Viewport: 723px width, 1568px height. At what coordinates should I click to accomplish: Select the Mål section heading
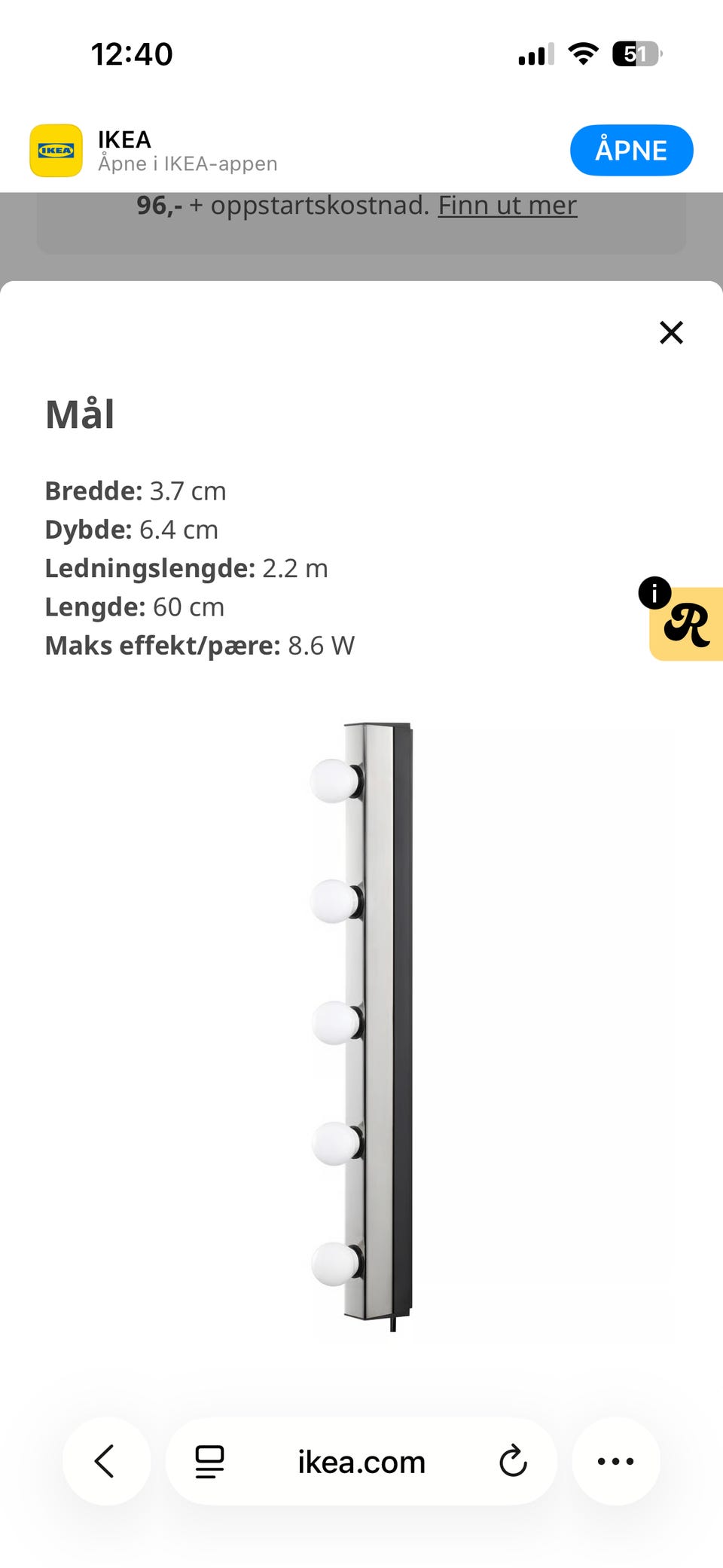point(79,414)
